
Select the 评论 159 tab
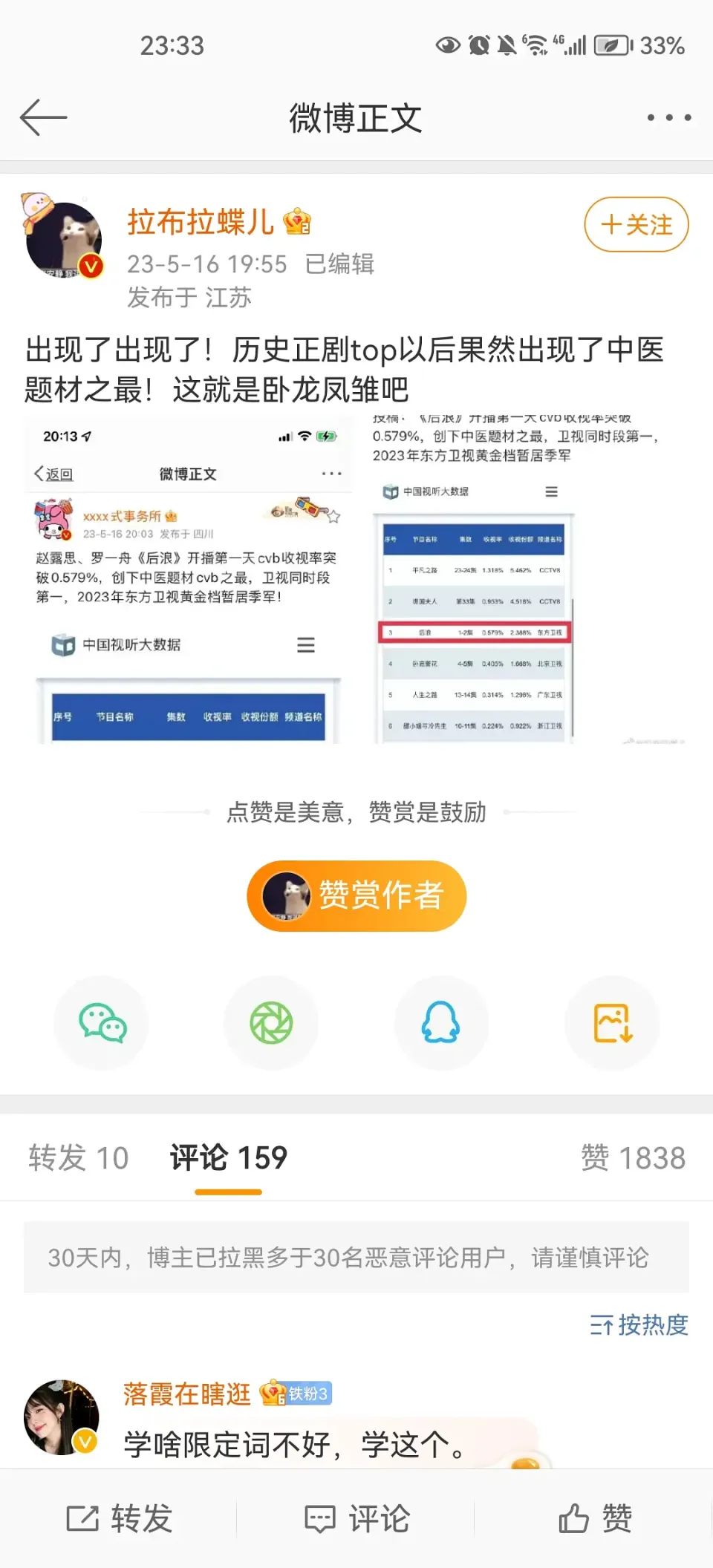(x=228, y=1157)
